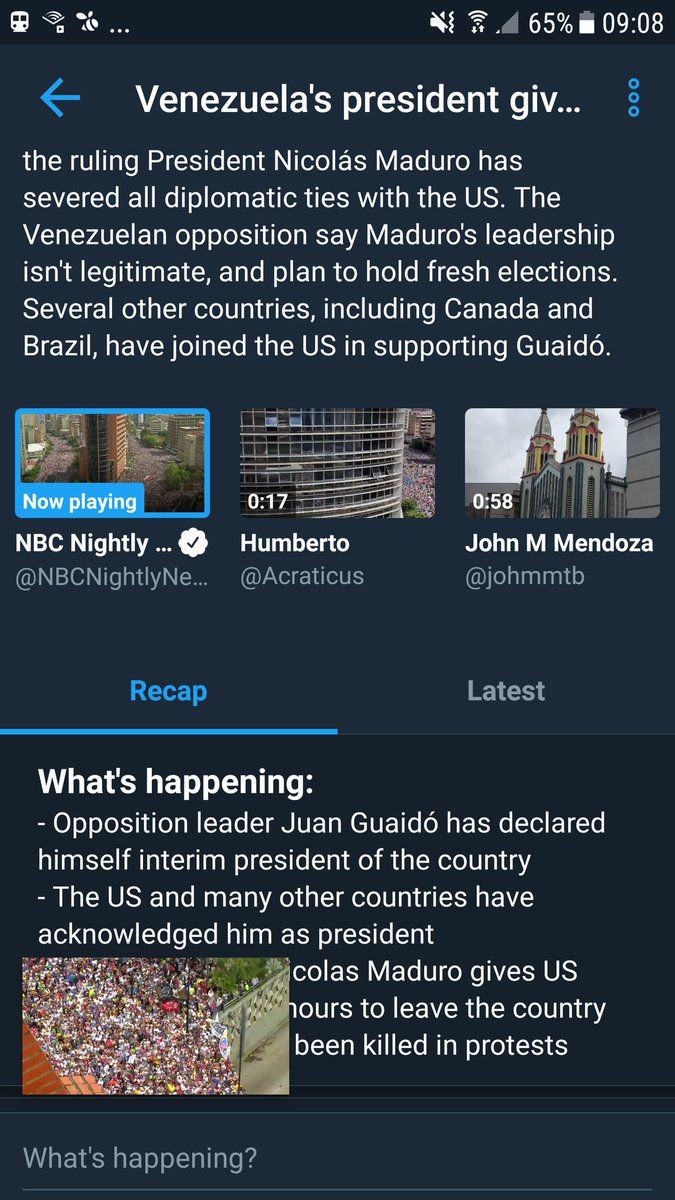The image size is (675, 1200).
Task: Switch to the Recap tab
Action: [x=168, y=691]
